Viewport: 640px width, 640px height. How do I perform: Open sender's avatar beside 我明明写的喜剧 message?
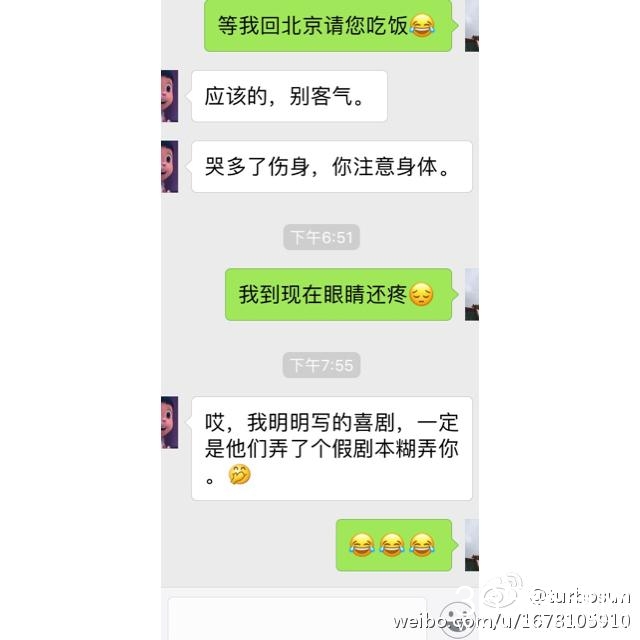click(170, 422)
